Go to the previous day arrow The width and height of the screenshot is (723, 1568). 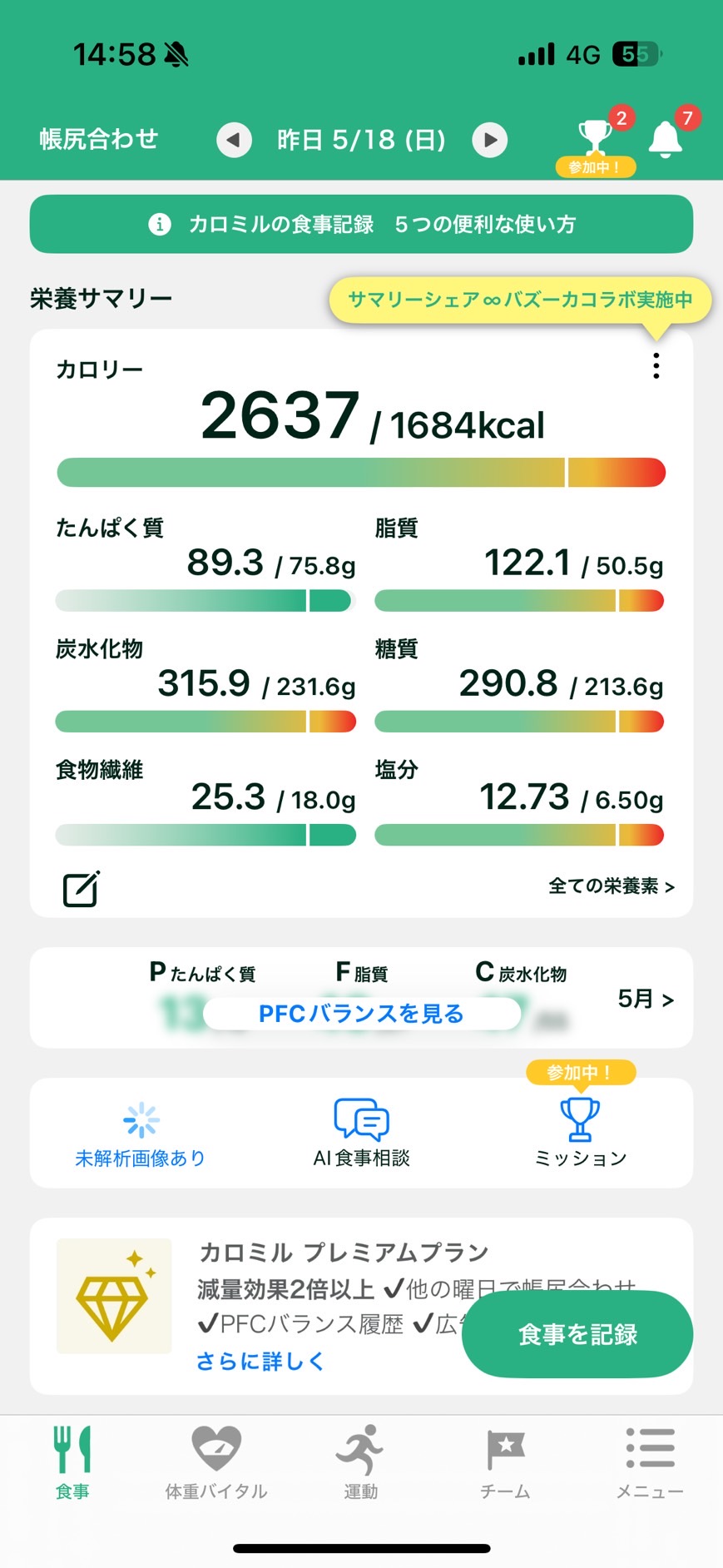tap(234, 140)
